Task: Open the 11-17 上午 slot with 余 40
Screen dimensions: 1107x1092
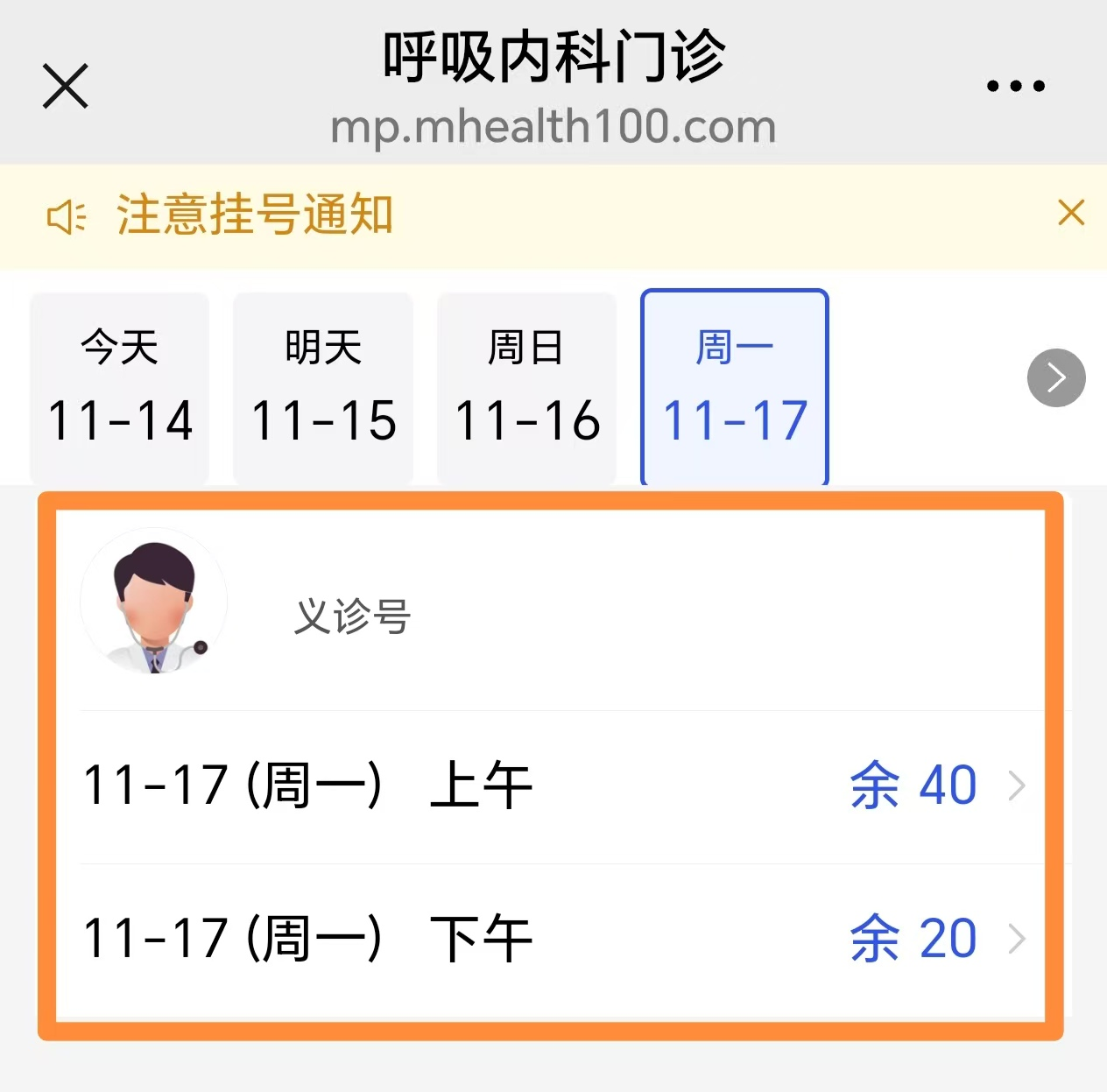Action: (552, 786)
